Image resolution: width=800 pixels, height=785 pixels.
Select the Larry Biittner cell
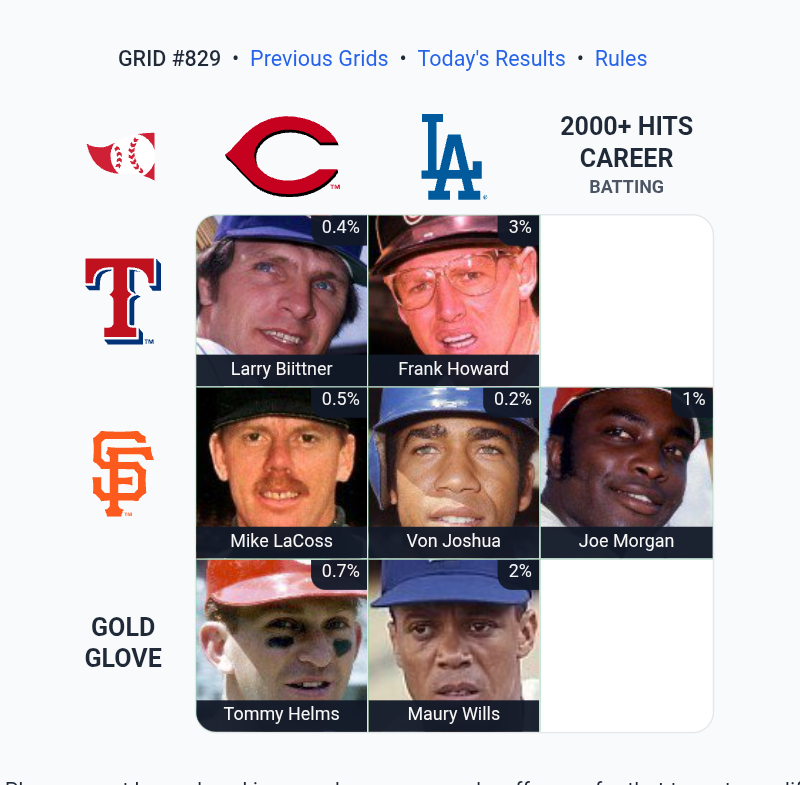click(x=282, y=300)
